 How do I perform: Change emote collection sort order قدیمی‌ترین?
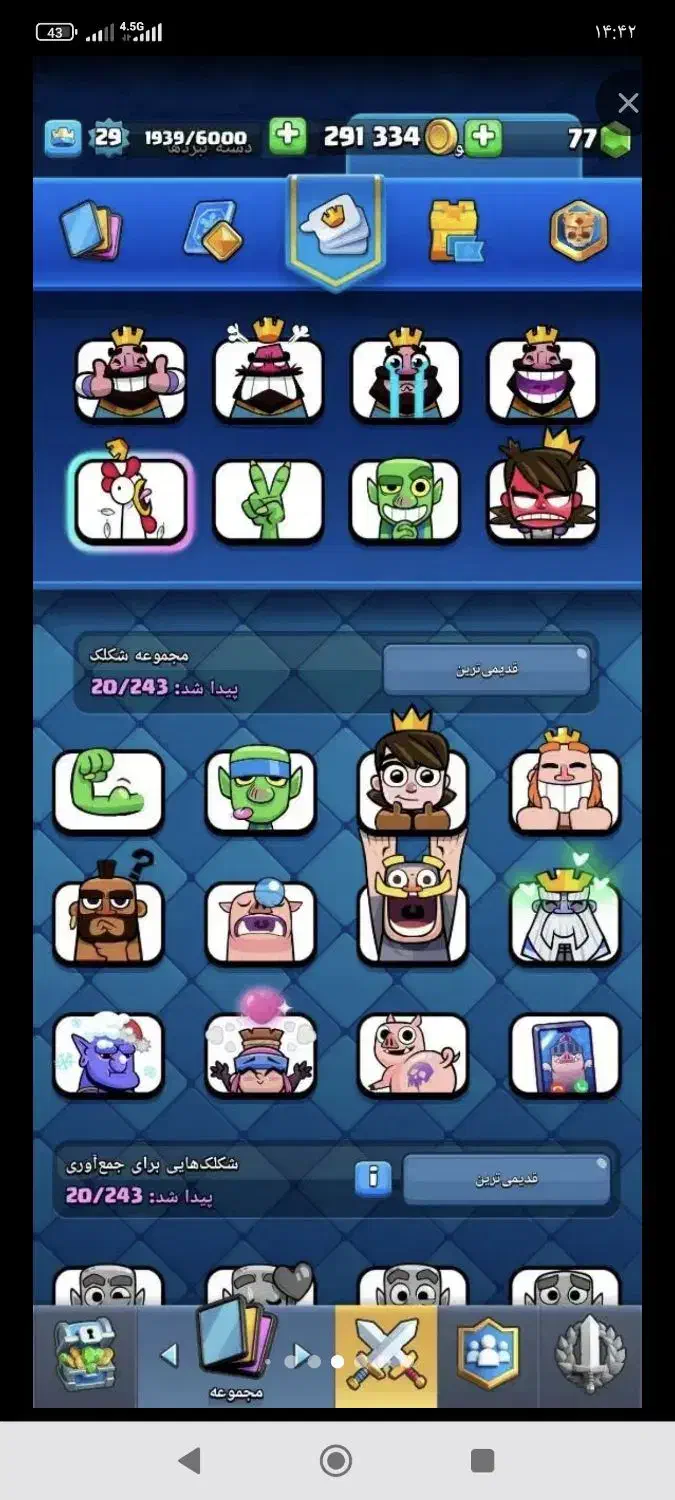[x=486, y=669]
